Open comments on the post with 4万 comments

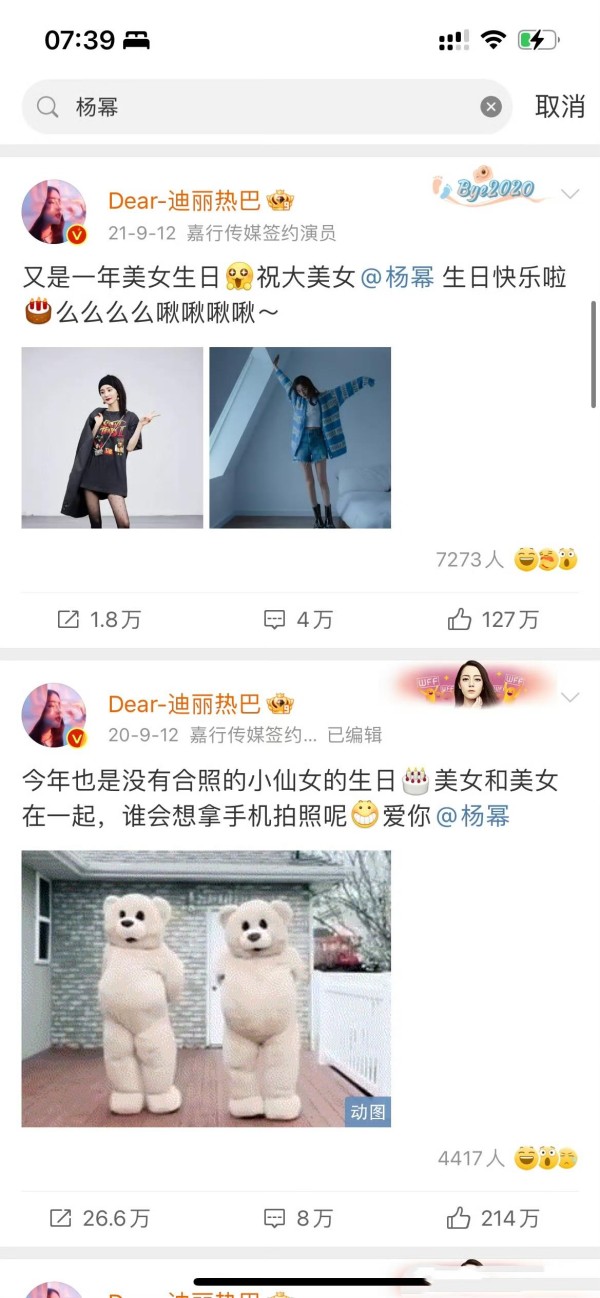point(298,620)
